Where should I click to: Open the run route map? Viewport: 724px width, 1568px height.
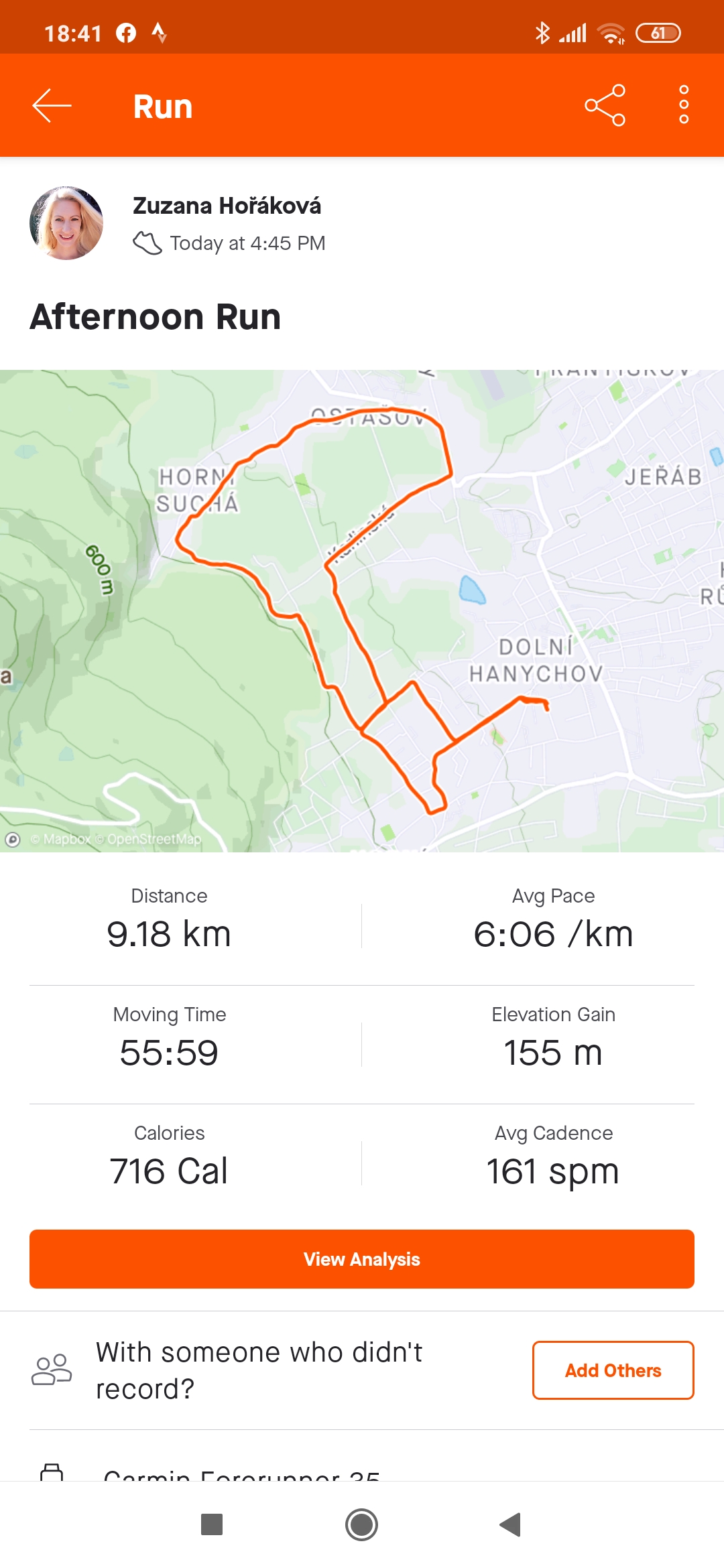click(362, 611)
